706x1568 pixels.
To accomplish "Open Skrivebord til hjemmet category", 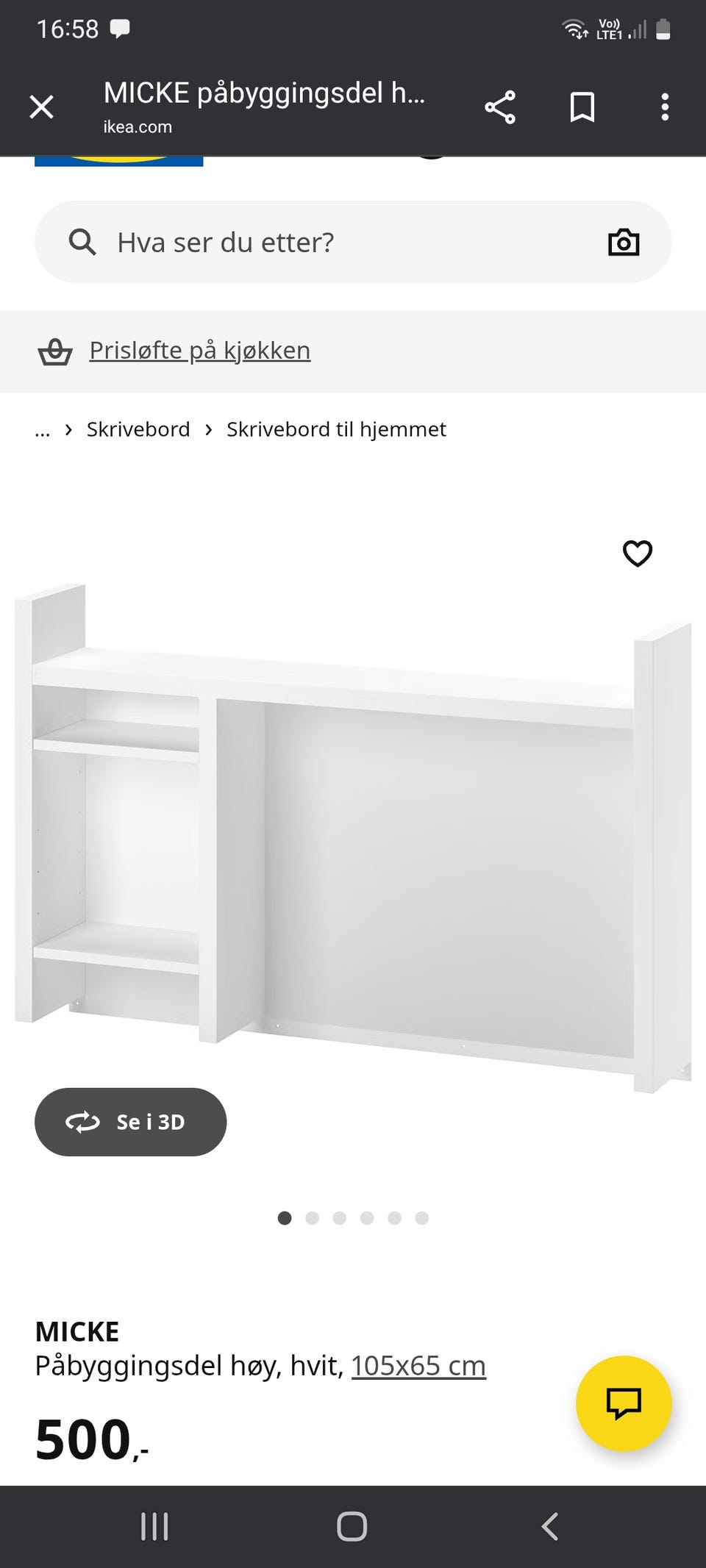I will coord(336,429).
